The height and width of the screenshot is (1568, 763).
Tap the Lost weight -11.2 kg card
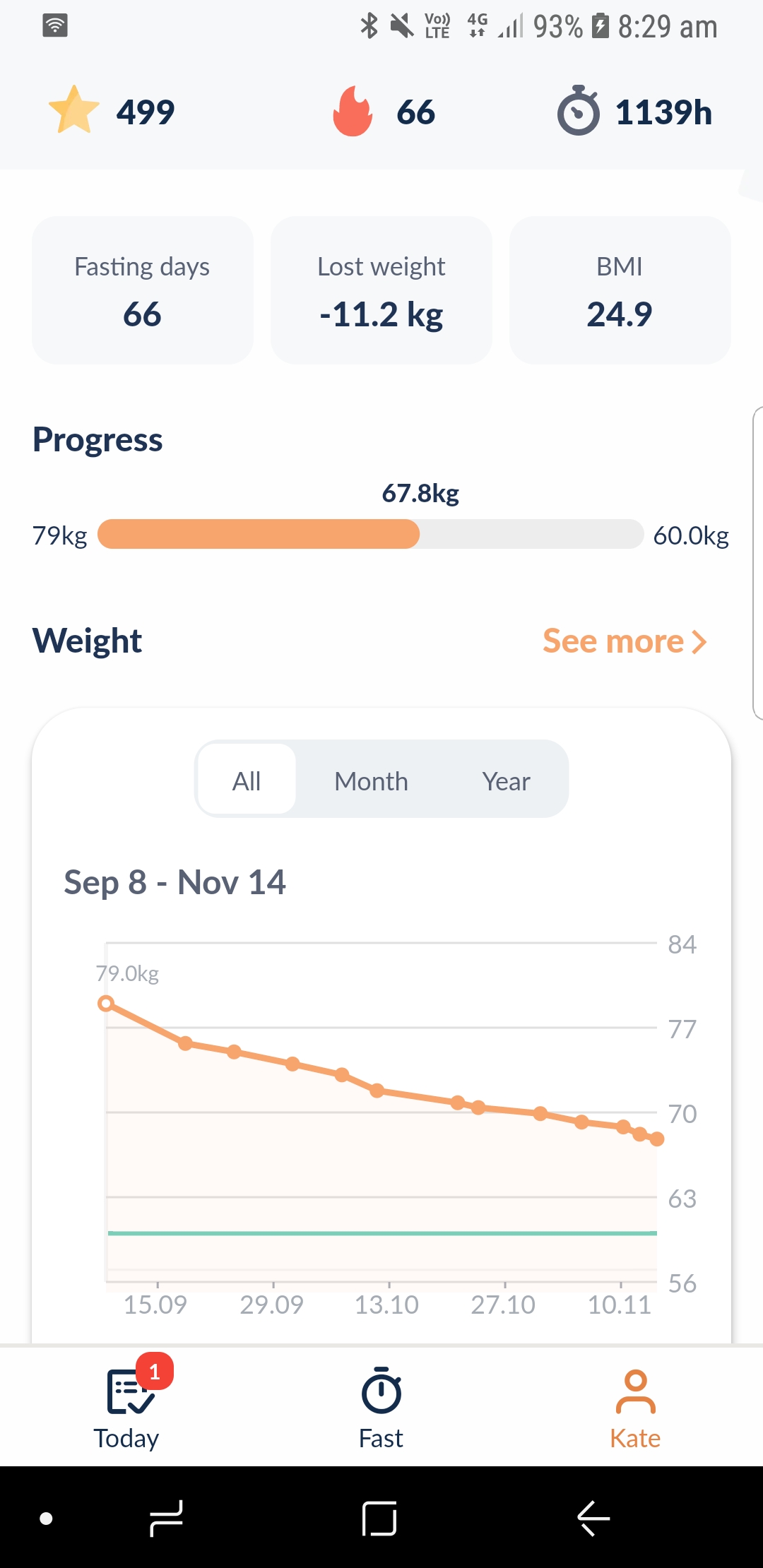[x=381, y=290]
